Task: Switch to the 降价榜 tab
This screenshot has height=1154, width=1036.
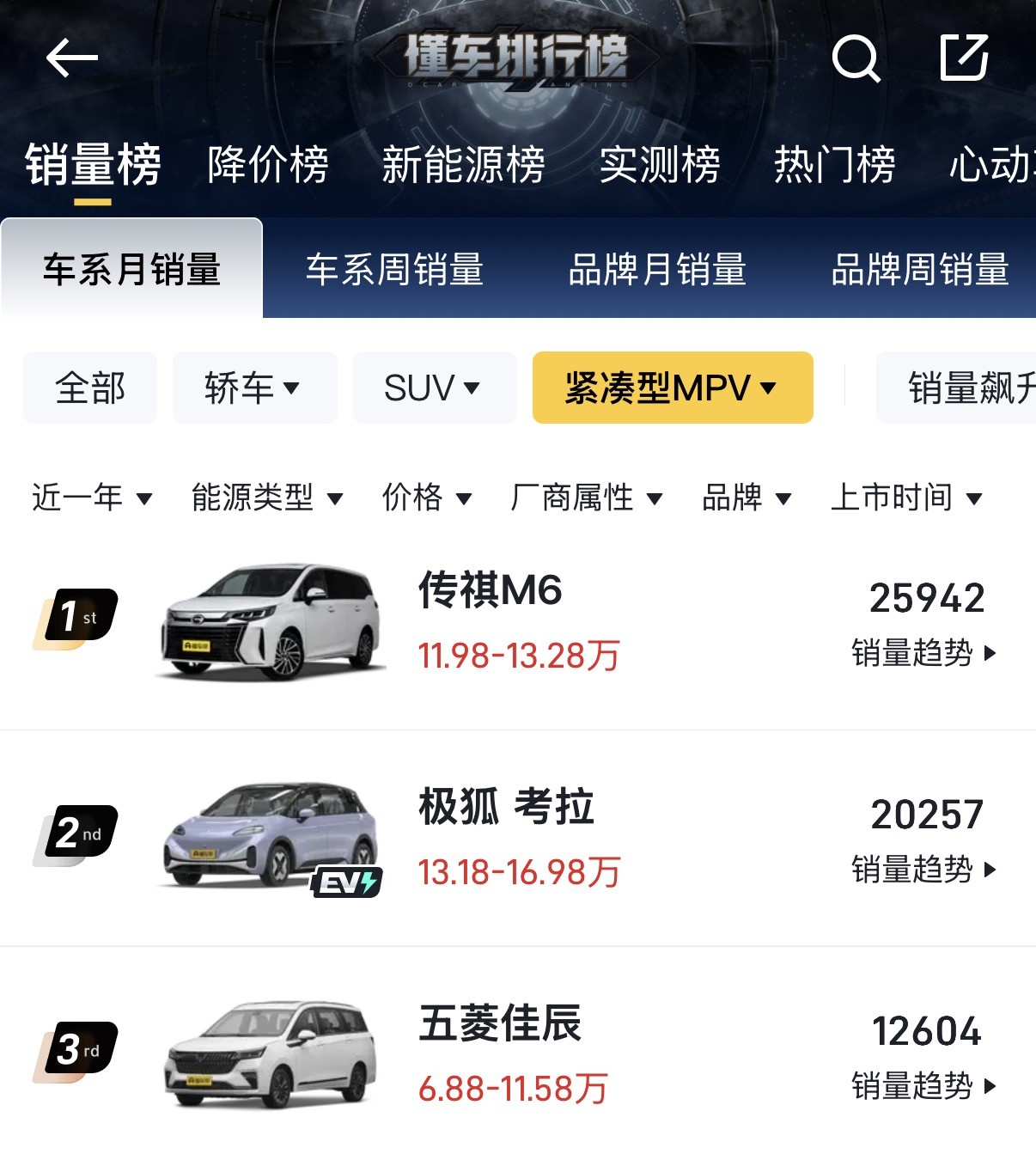Action: coord(268,165)
